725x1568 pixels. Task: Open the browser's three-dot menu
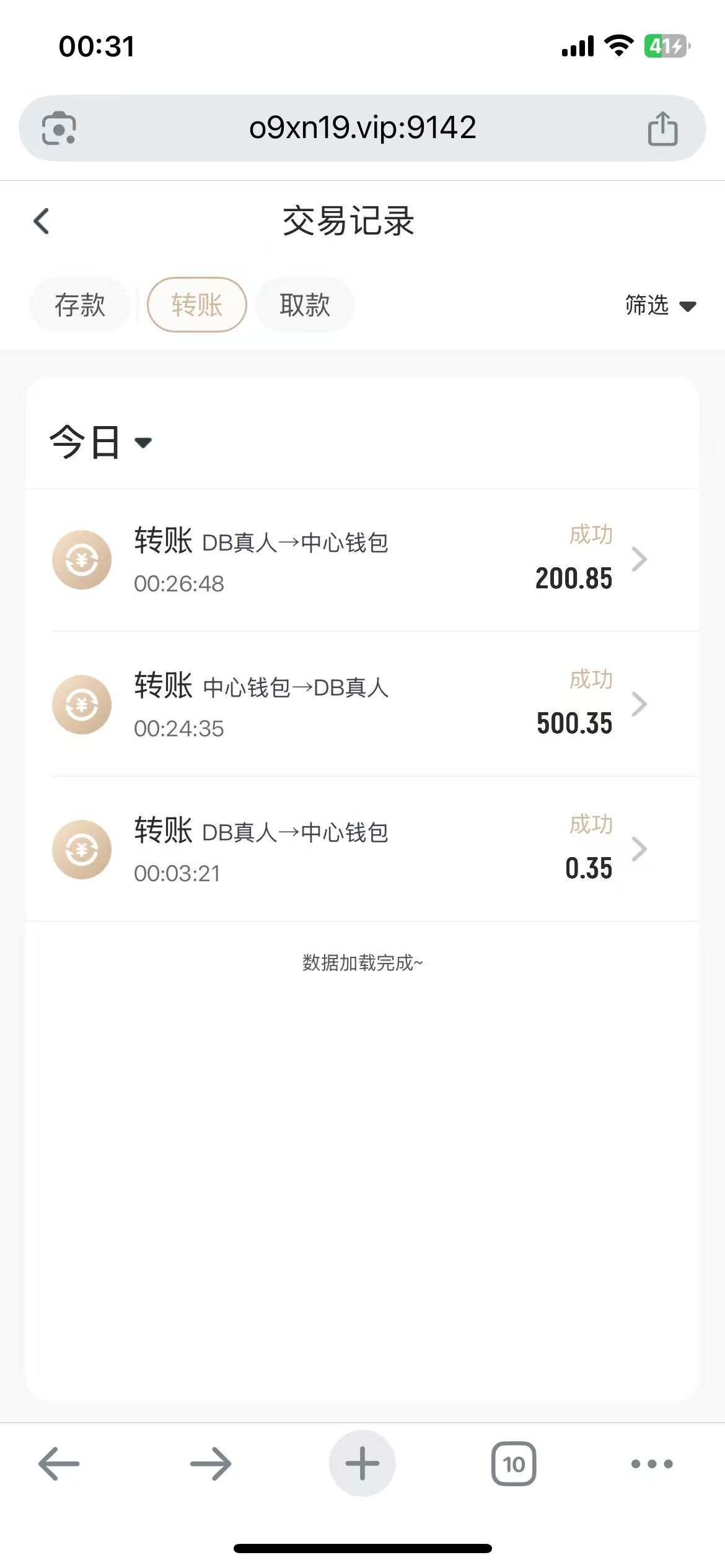pos(652,1464)
